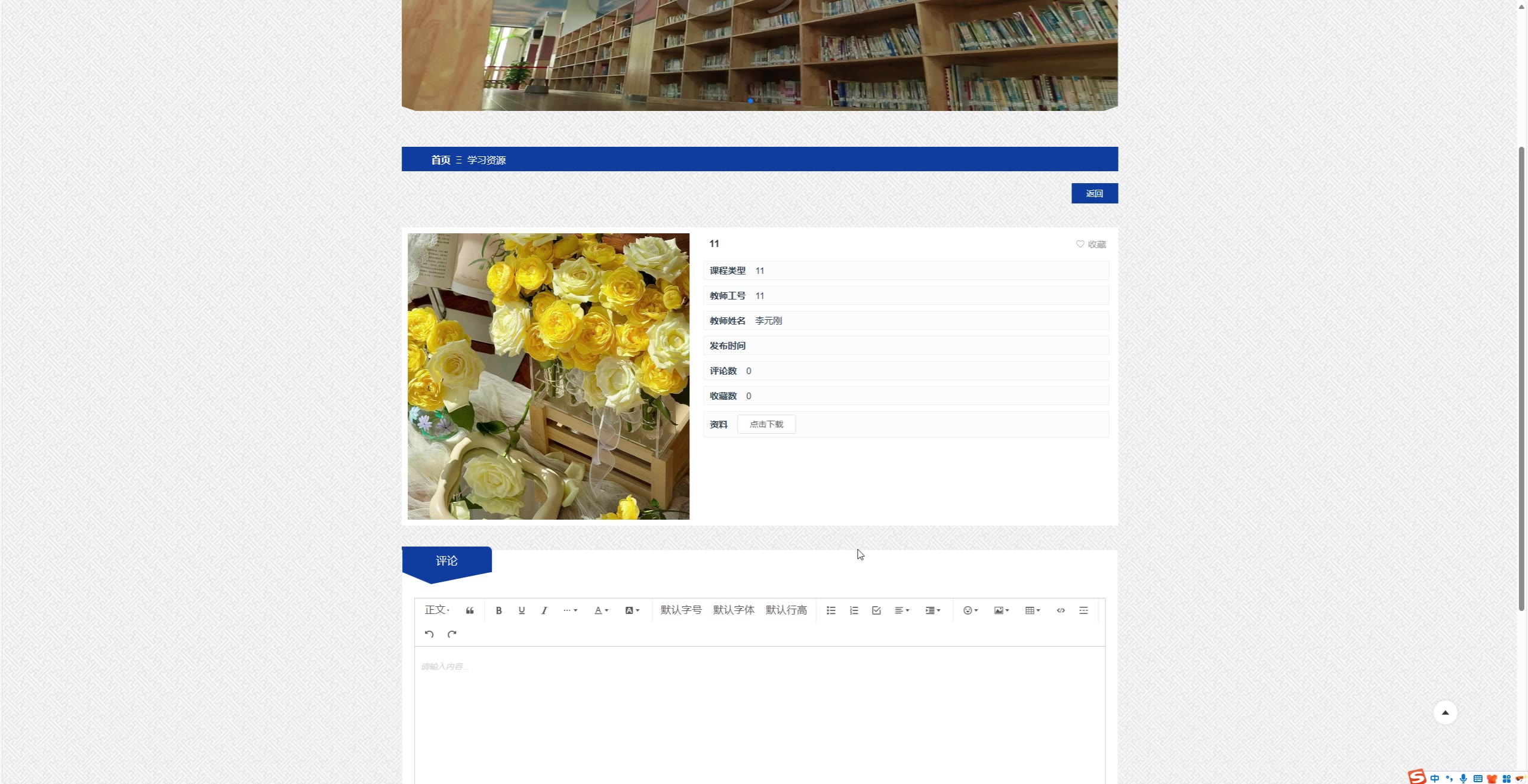The image size is (1528, 784).
Task: Favorite this resource with 收藏
Action: pos(1090,244)
